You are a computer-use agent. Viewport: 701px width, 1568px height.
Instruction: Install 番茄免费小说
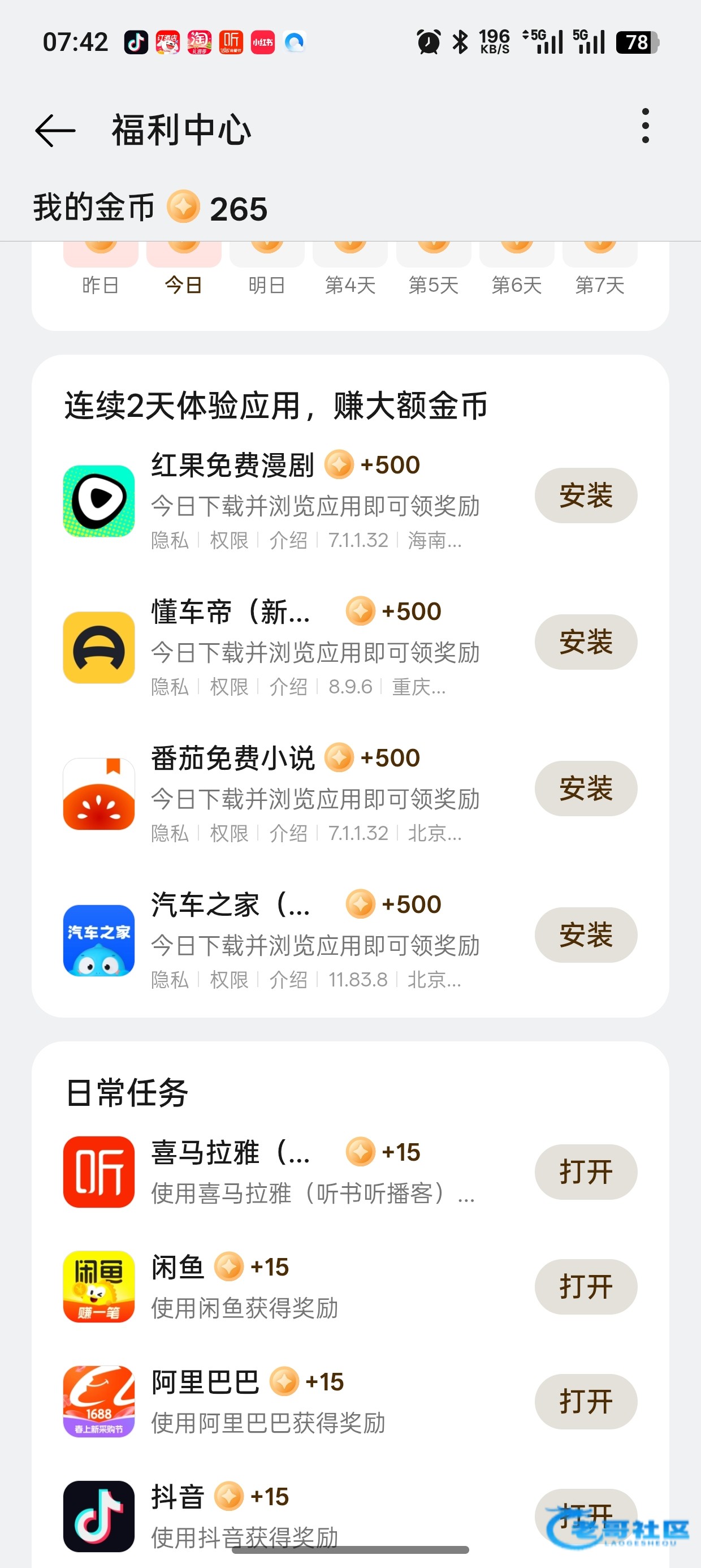point(585,789)
